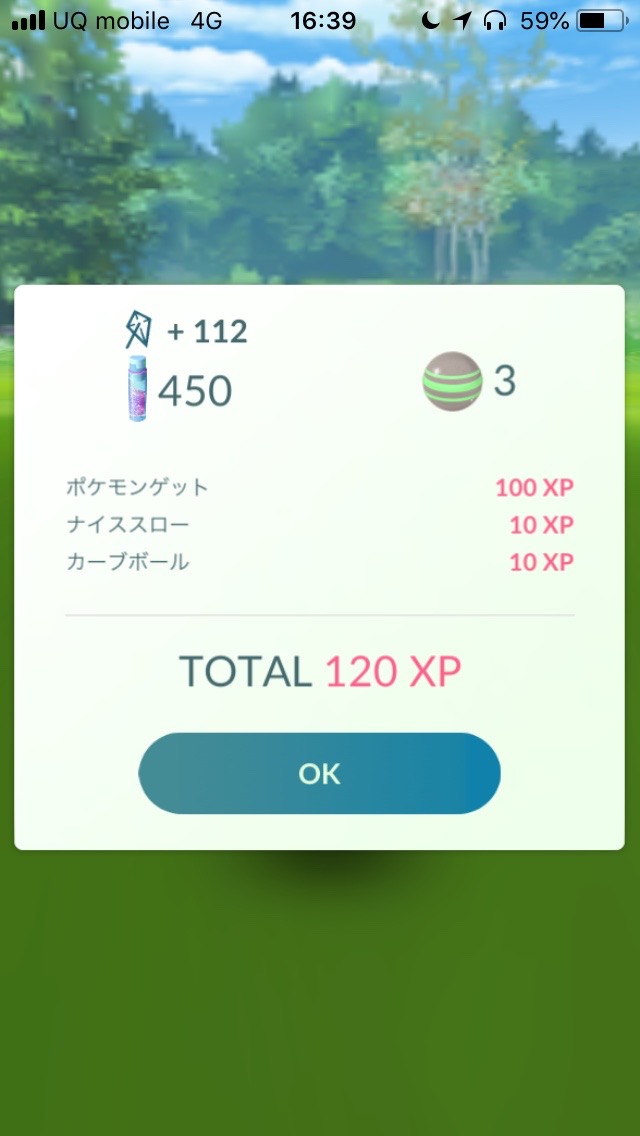This screenshot has width=640, height=1136.
Task: Confirm catch results with OK button
Action: (x=319, y=773)
